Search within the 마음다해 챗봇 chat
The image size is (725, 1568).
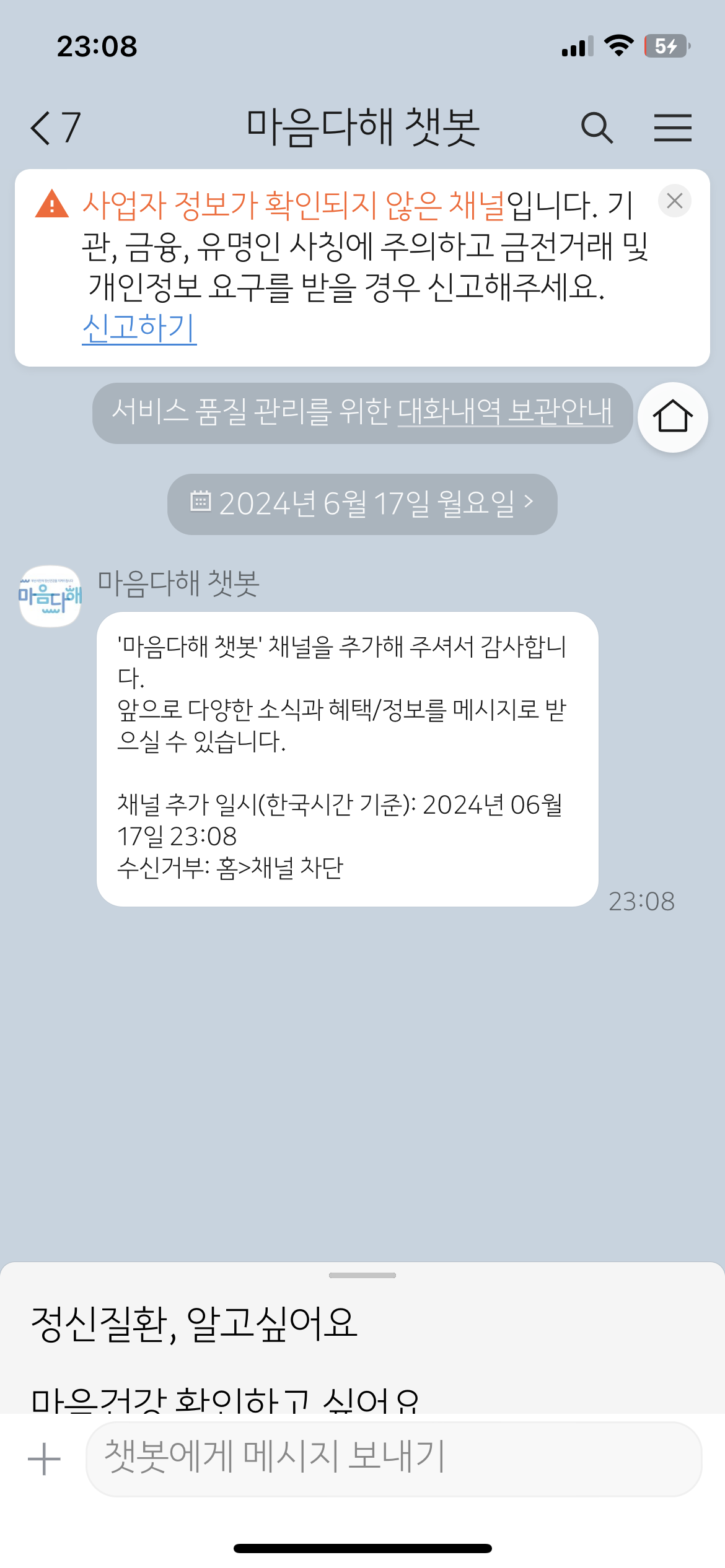click(x=597, y=128)
